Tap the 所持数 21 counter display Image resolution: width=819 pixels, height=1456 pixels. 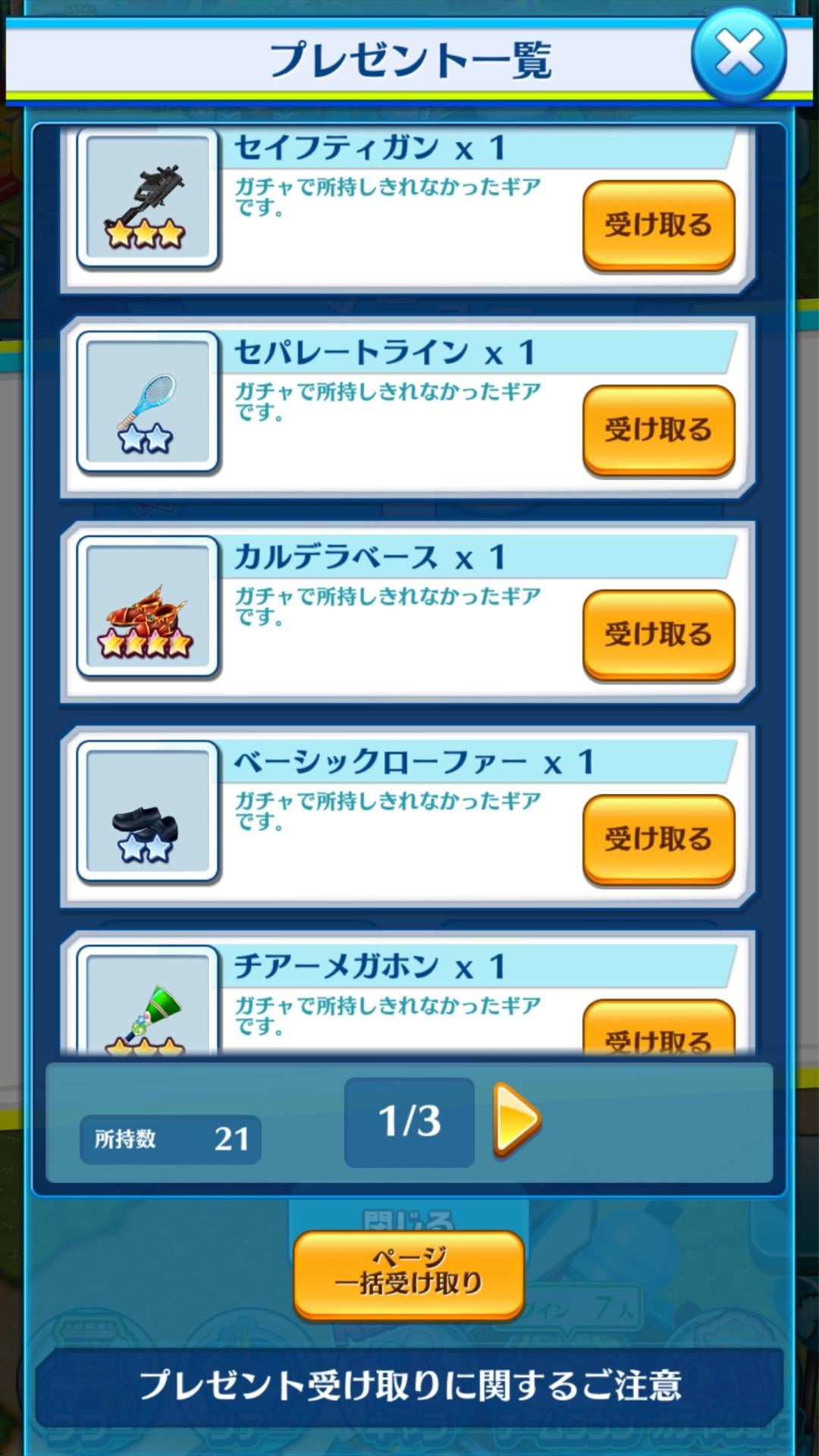170,1137
